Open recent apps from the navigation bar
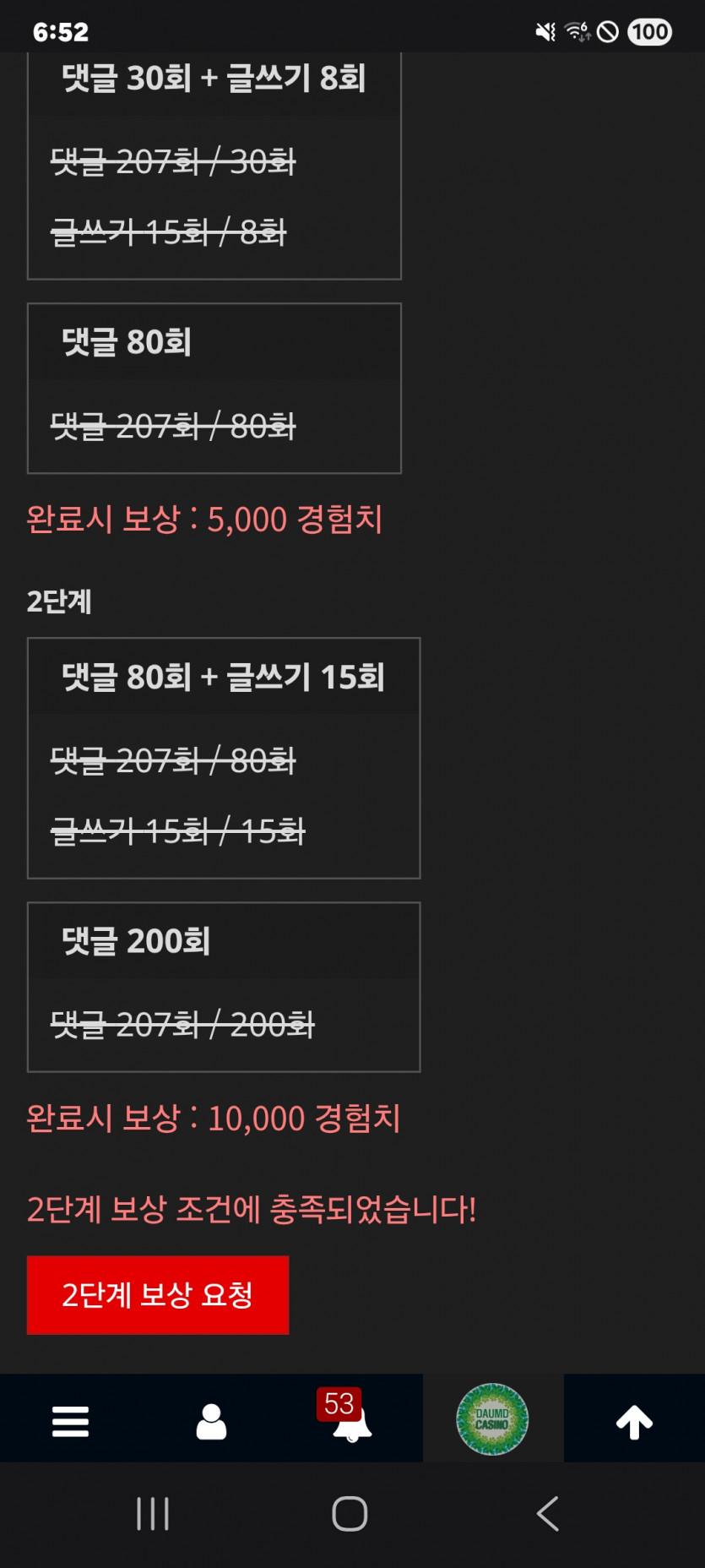This screenshot has height=1568, width=705. pyautogui.click(x=152, y=1514)
